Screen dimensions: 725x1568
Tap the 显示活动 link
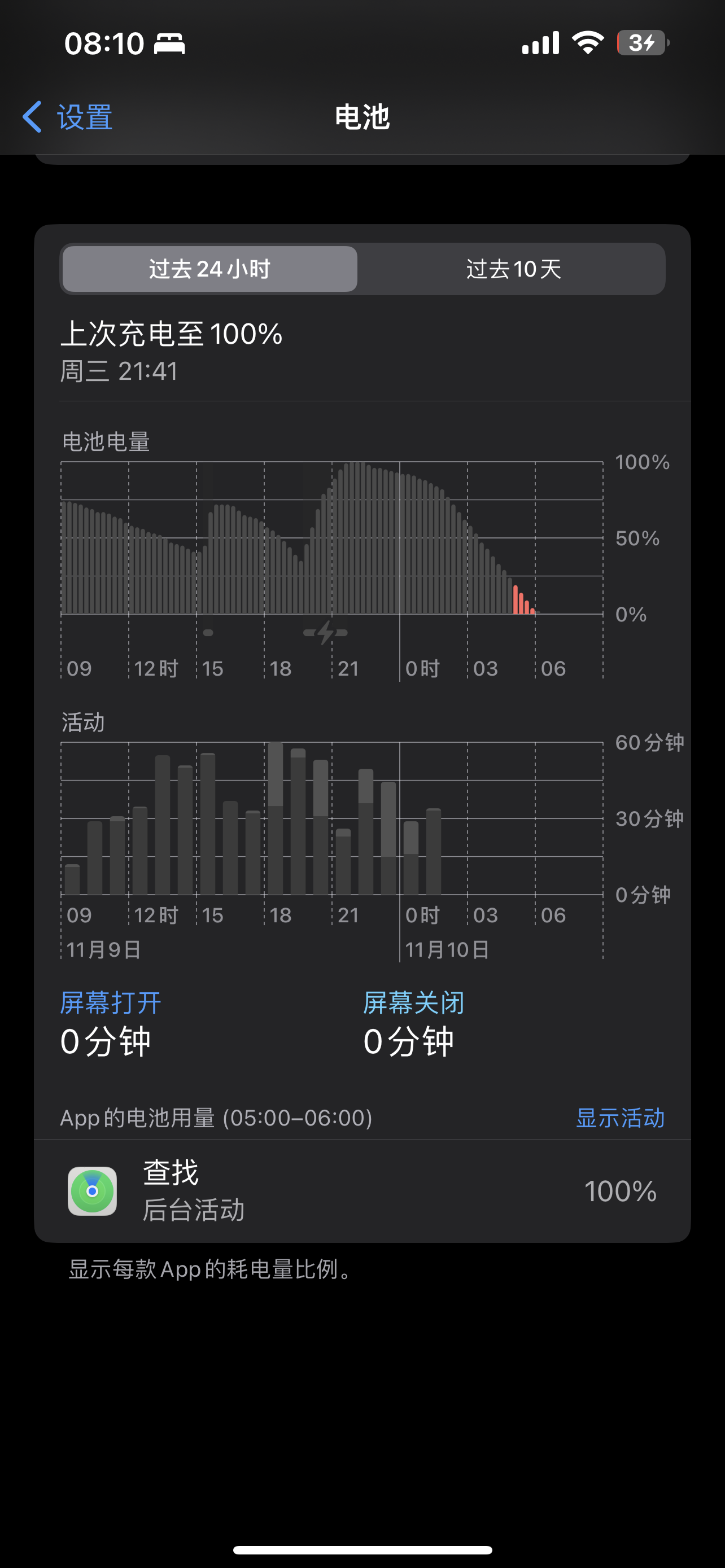click(x=619, y=1118)
